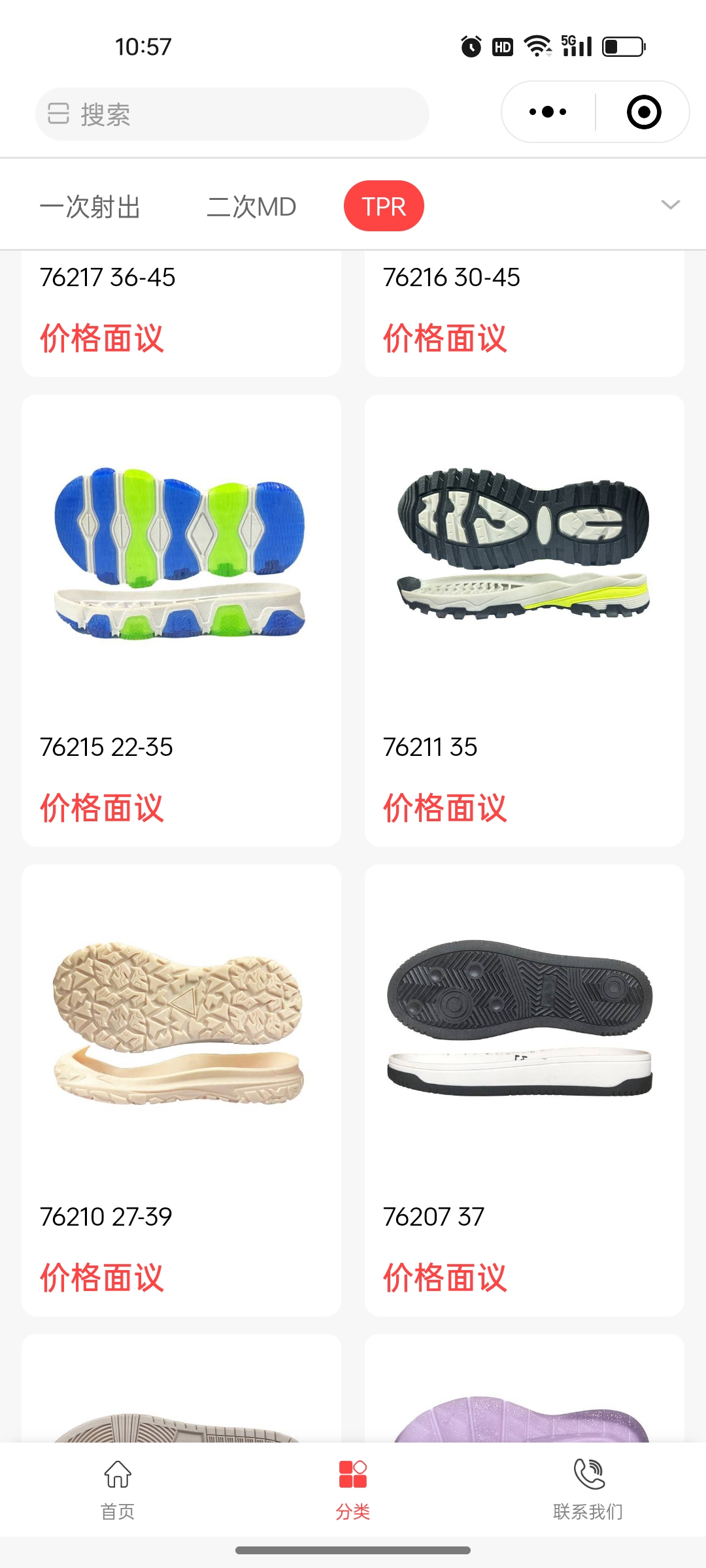This screenshot has width=706, height=1568.
Task: Switch to the 二次MD category tab
Action: [252, 206]
